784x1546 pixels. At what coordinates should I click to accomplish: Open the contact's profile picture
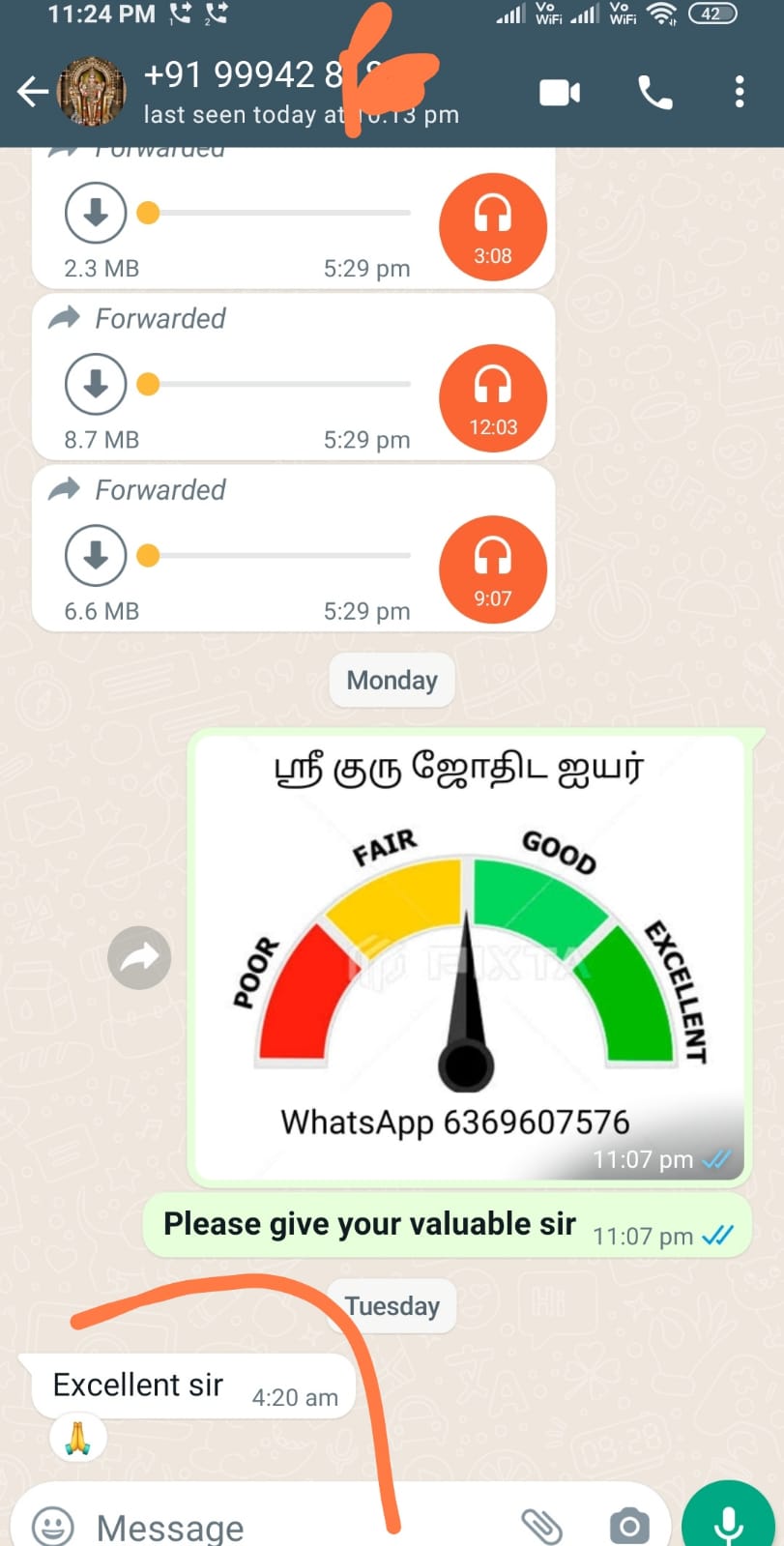coord(93,92)
